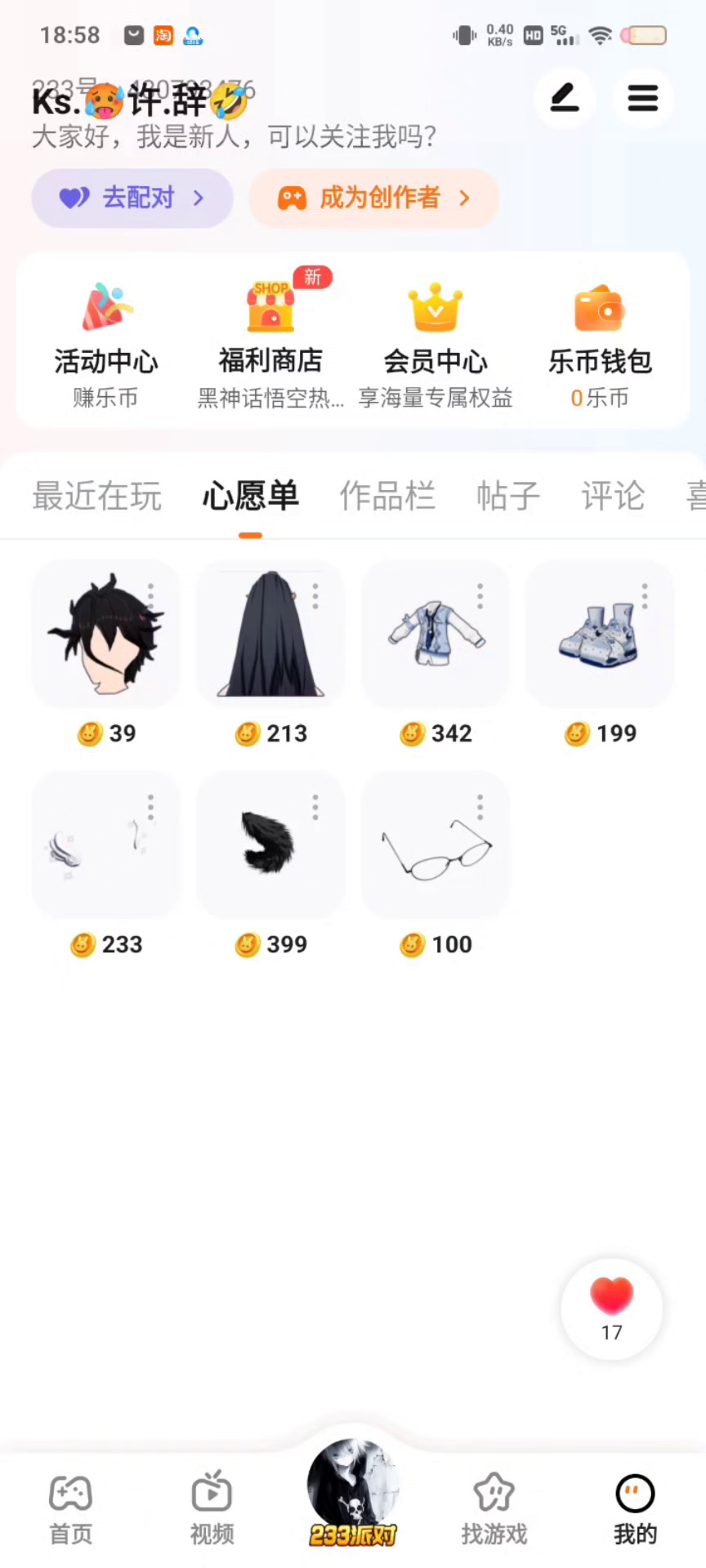Open the black hair item priced 39
The width and height of the screenshot is (706, 1568).
point(105,635)
